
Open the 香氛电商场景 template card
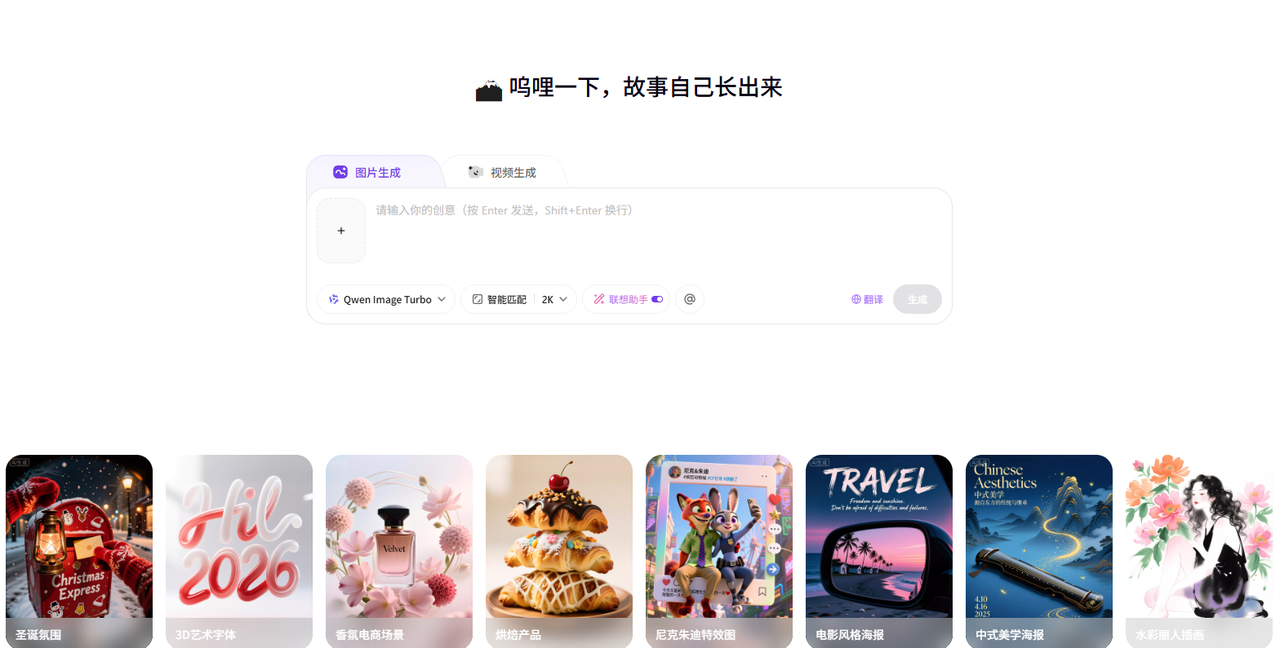pyautogui.click(x=399, y=550)
